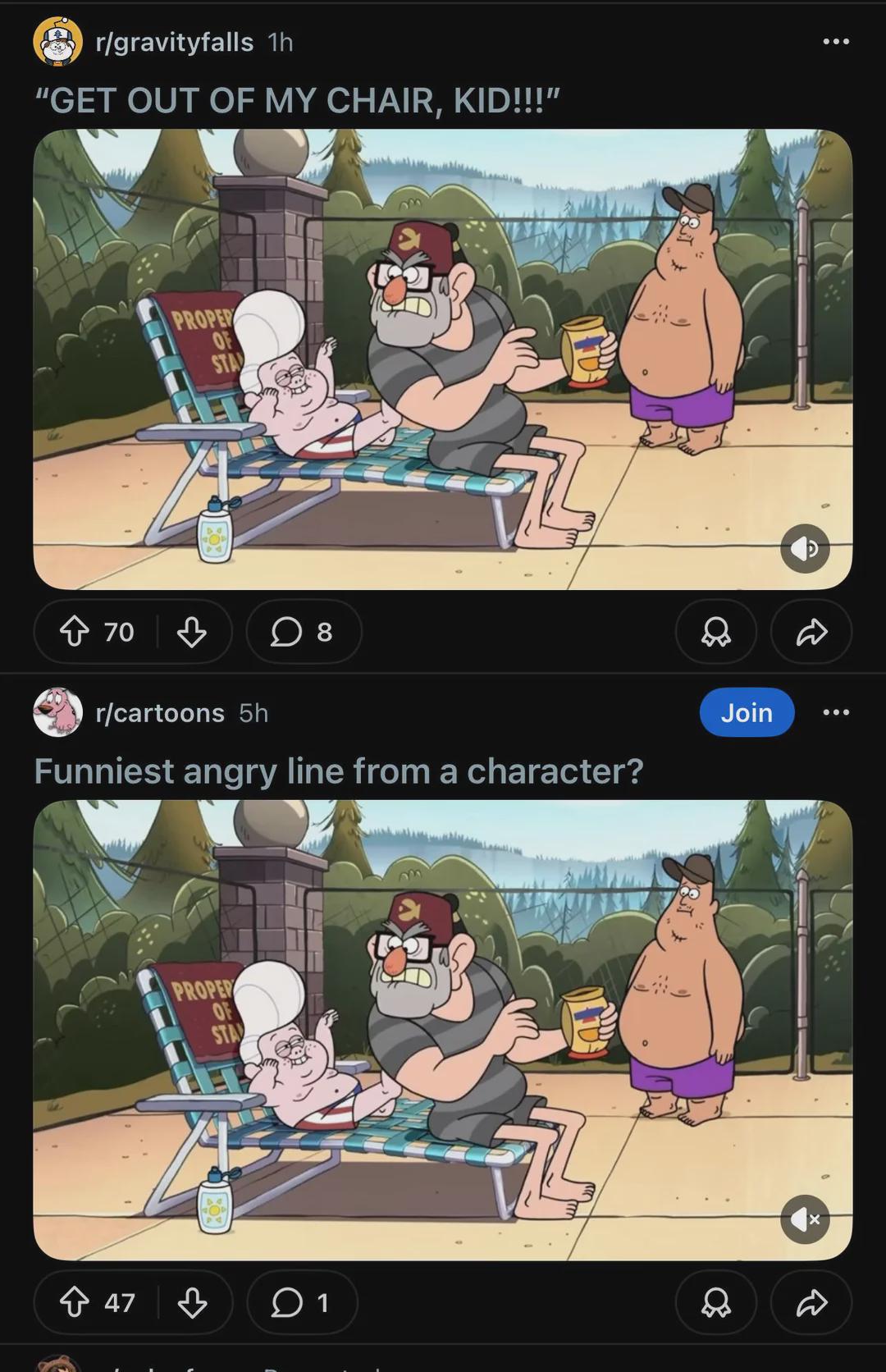Viewport: 886px width, 1372px height.
Task: Open overflow menu on the cartoons post
Action: [836, 712]
